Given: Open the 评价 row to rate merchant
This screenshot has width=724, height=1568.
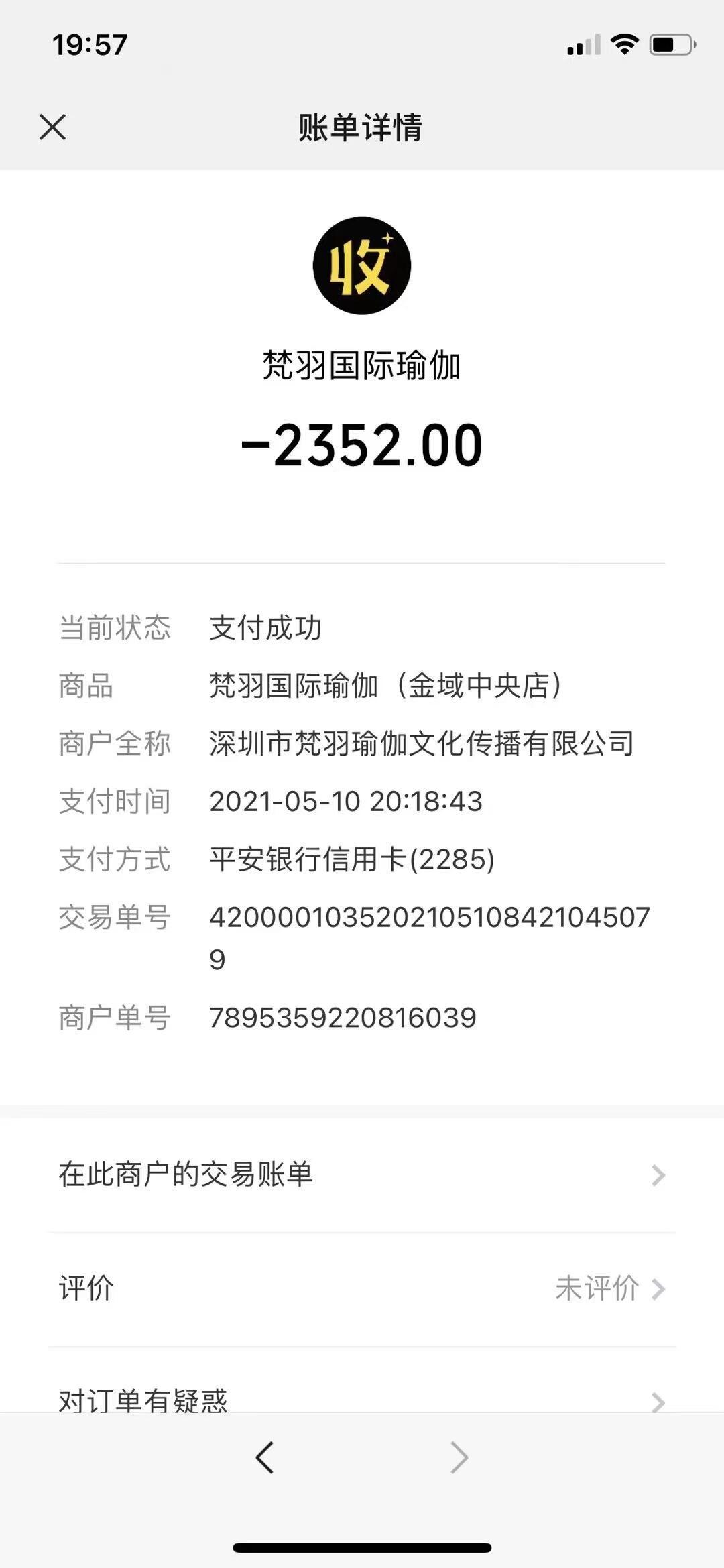Looking at the screenshot, I should click(362, 1288).
